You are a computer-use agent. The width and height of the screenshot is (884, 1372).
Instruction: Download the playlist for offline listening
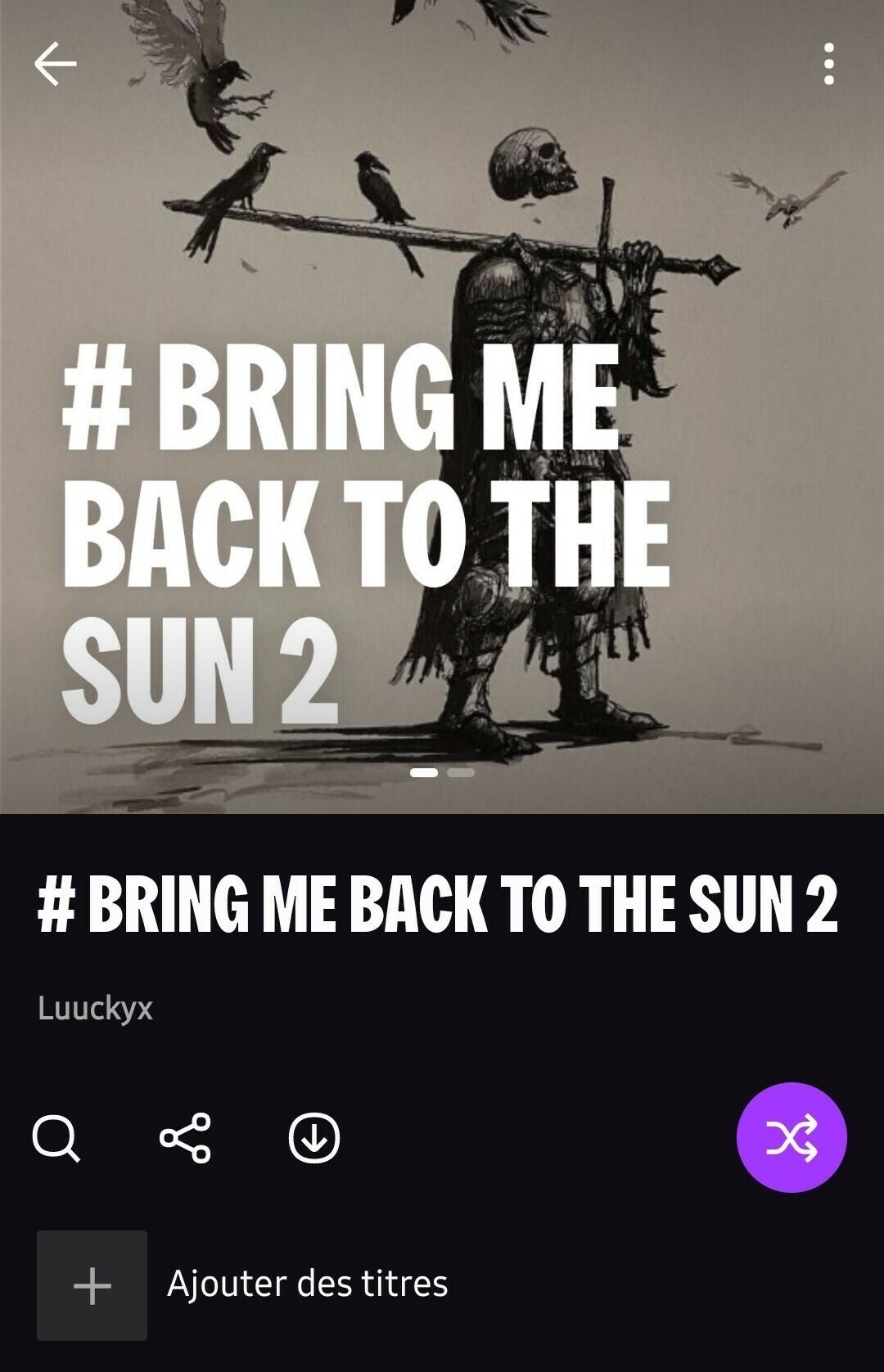click(x=314, y=1138)
